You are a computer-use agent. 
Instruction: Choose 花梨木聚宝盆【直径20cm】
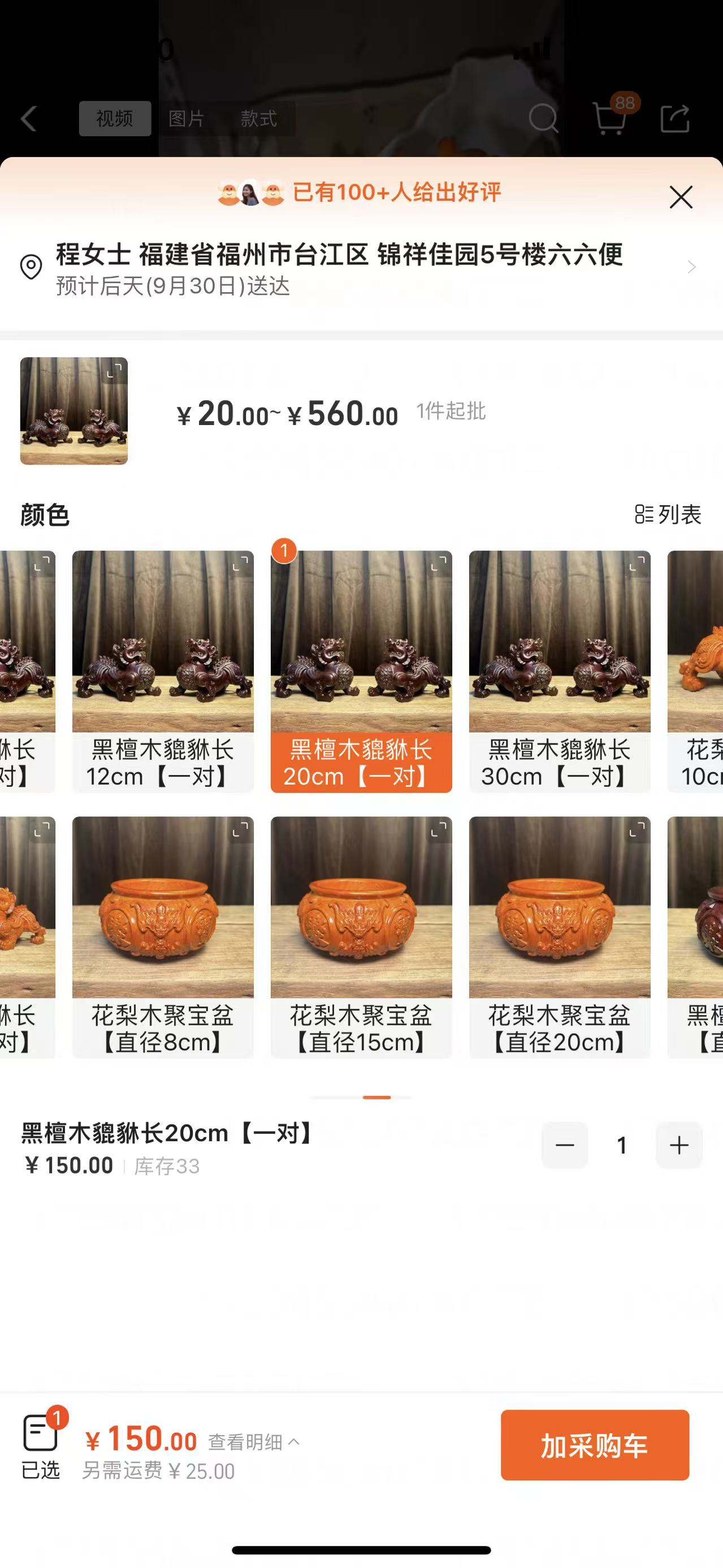click(559, 937)
